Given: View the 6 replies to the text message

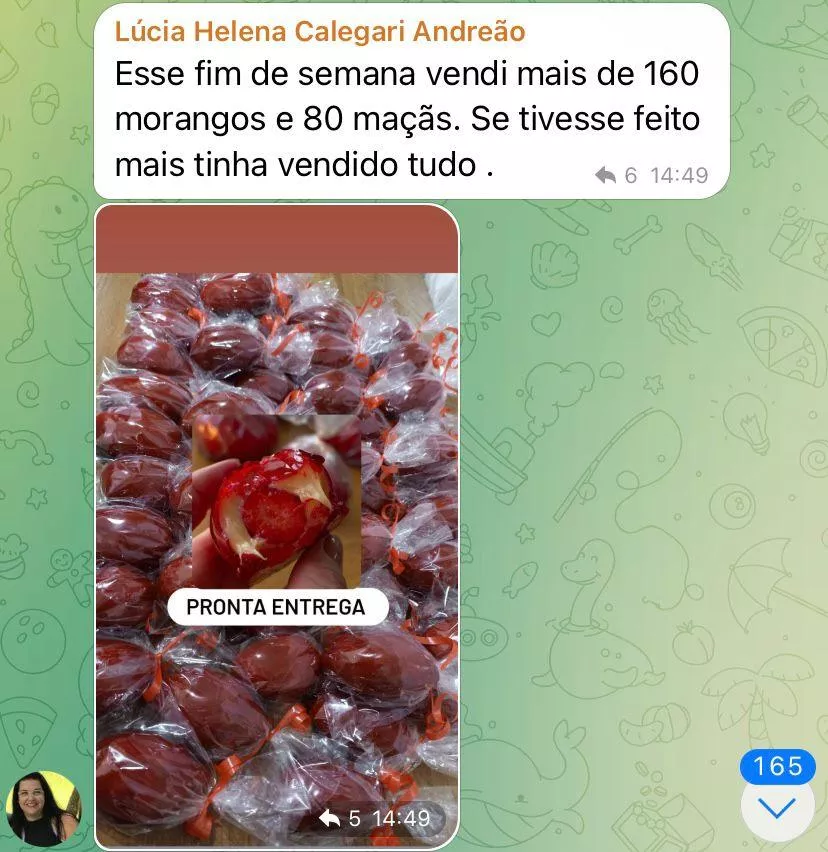Looking at the screenshot, I should [616, 176].
